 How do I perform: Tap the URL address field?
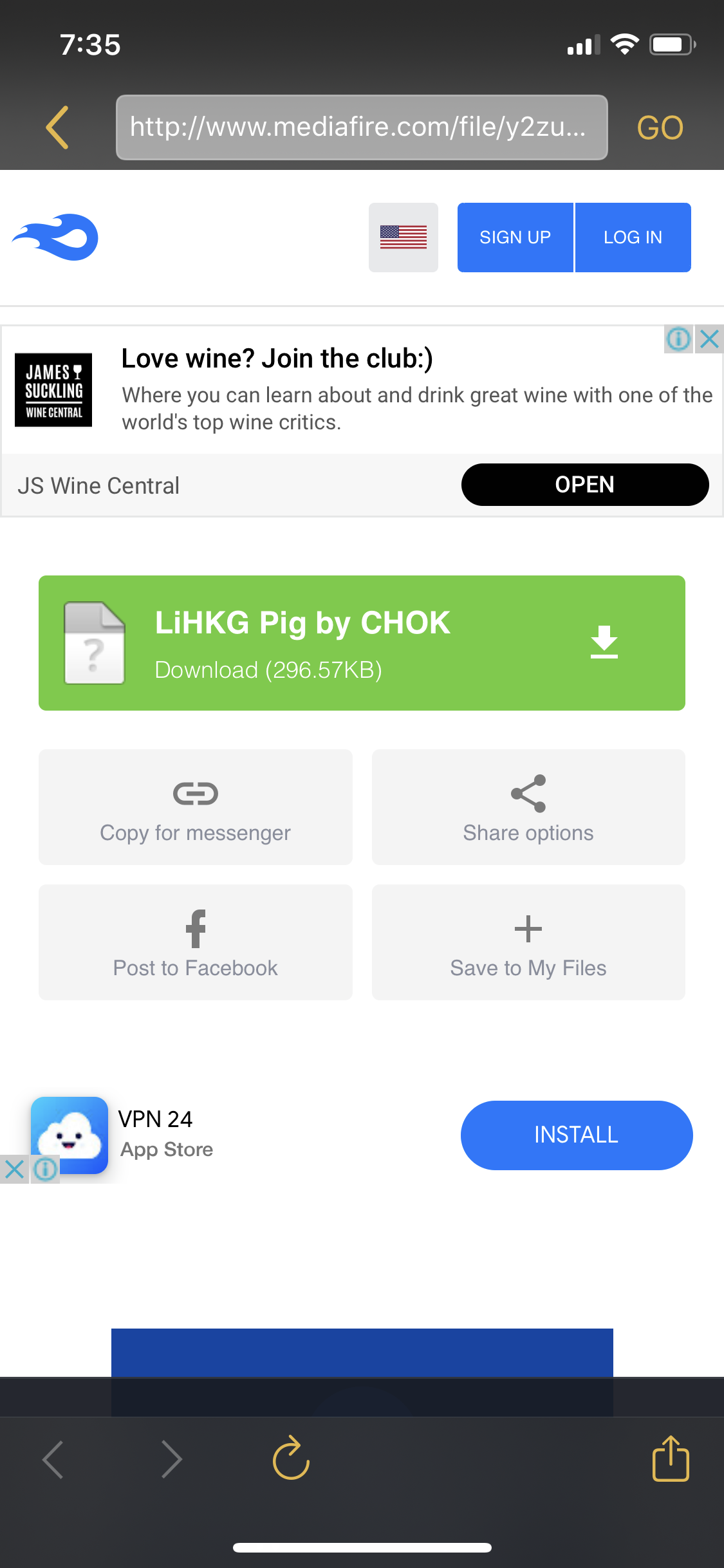point(362,127)
